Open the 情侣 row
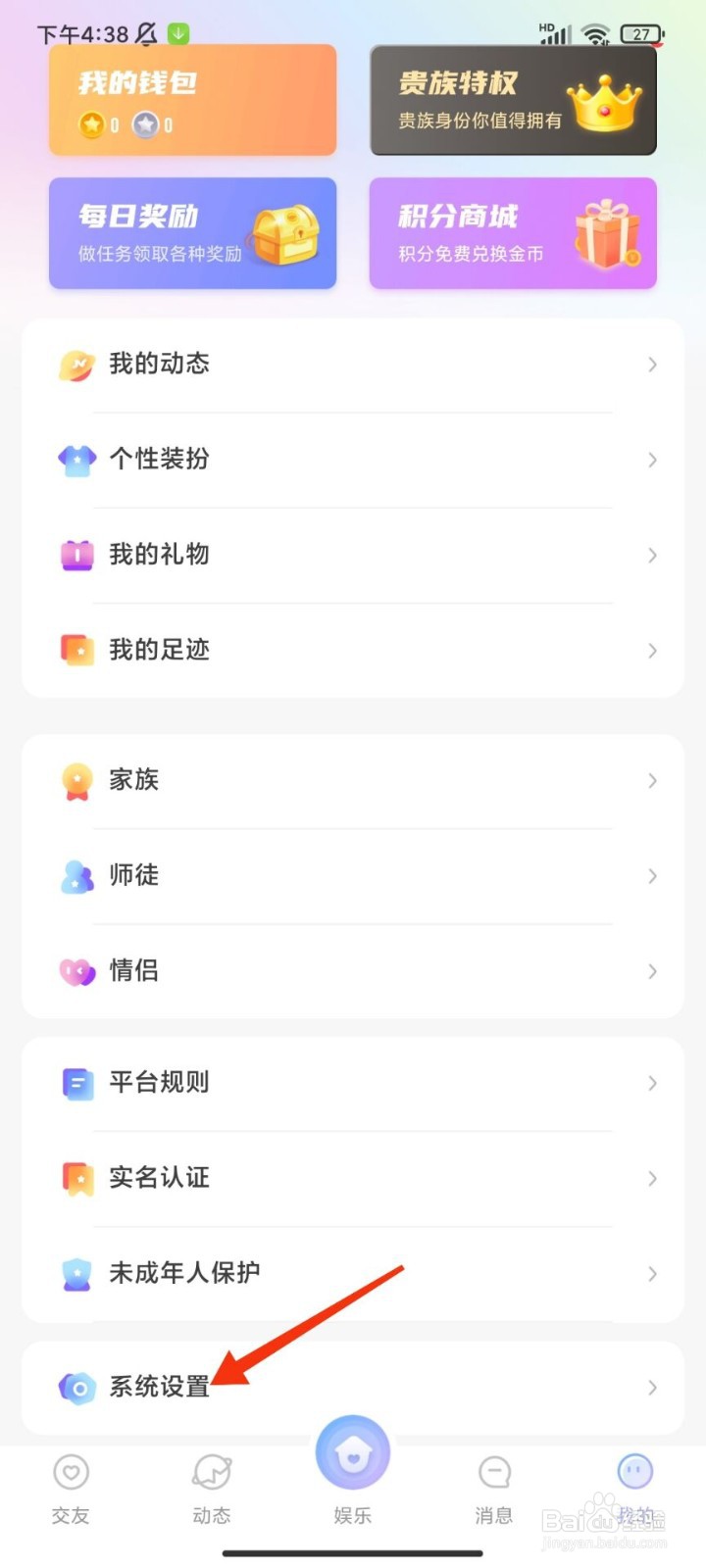Image resolution: width=706 pixels, height=1568 pixels. click(353, 971)
